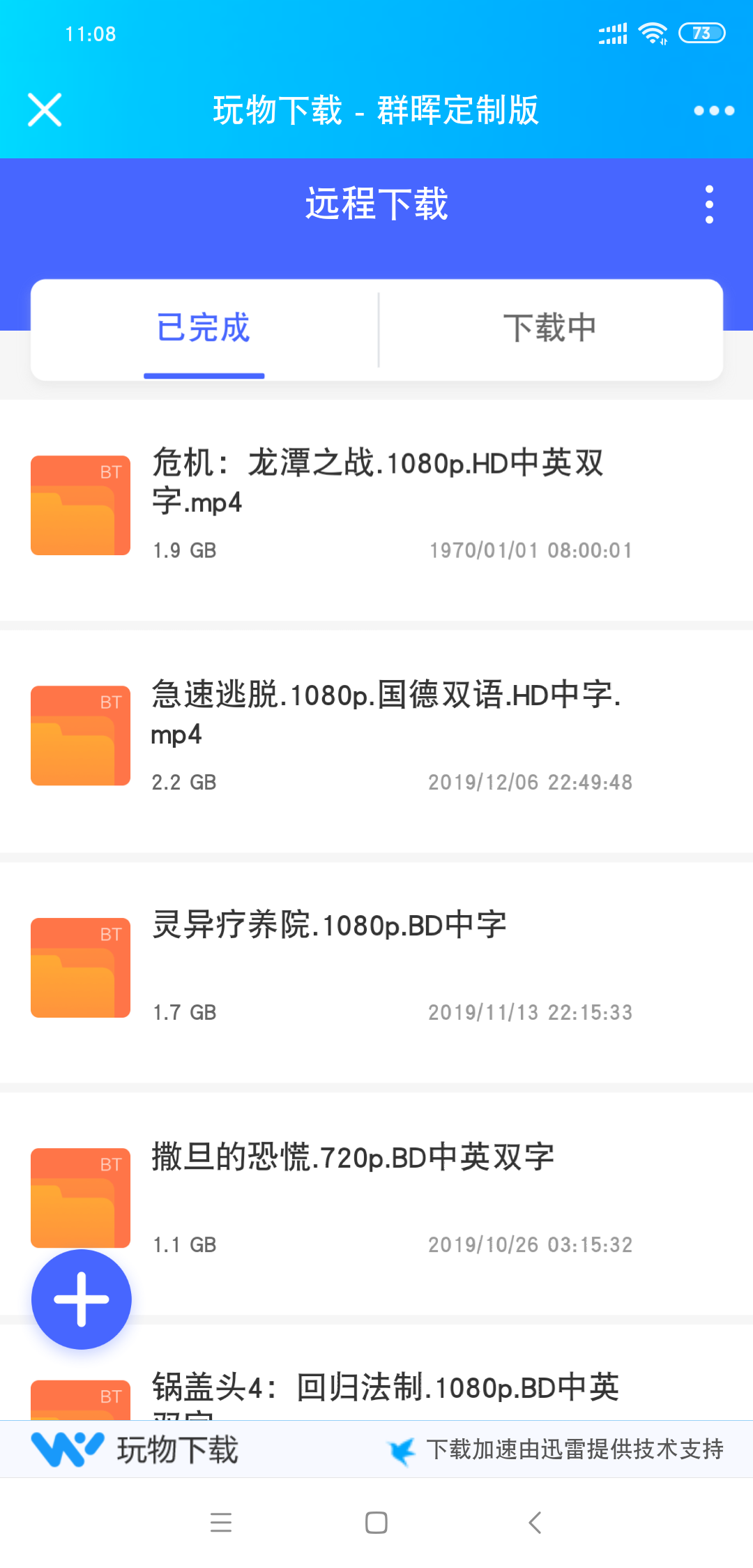
Task: Open the 灵异疗养院 BT folder icon
Action: pyautogui.click(x=79, y=967)
